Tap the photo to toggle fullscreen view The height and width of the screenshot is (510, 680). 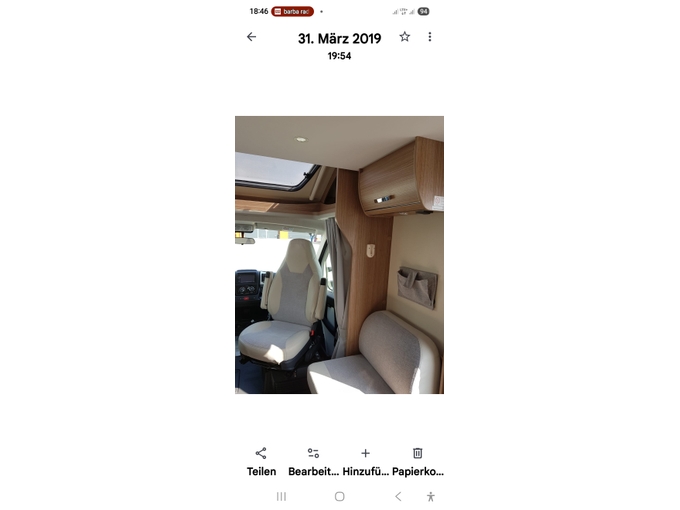[339, 255]
